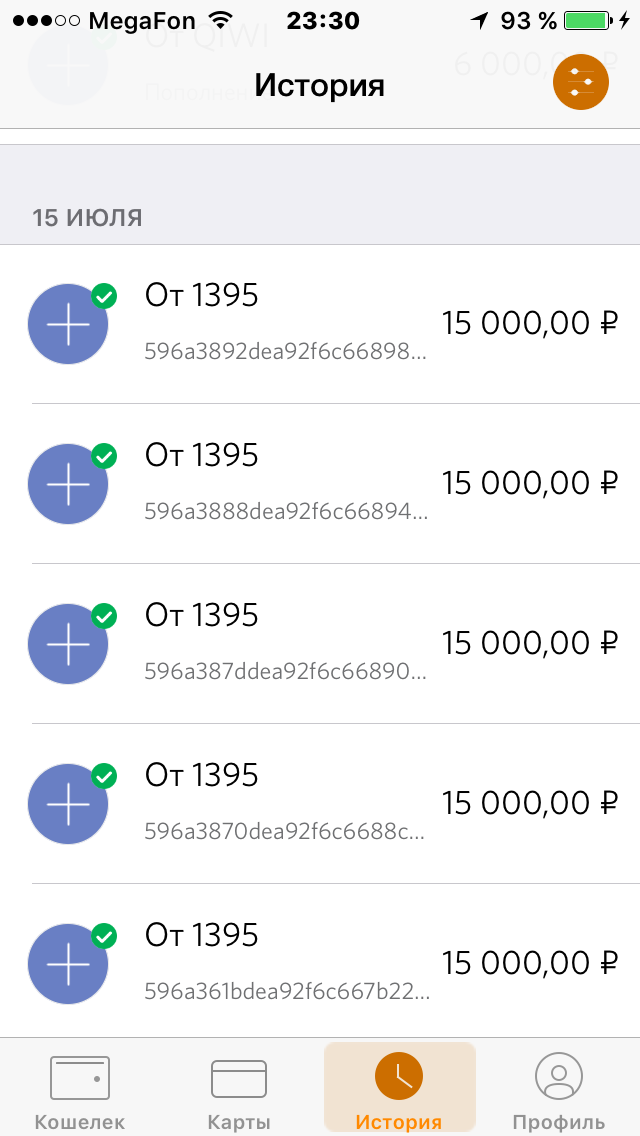Open transaction with ID 596a361bdea92f6c667b22
This screenshot has width=640, height=1136.
click(x=320, y=964)
